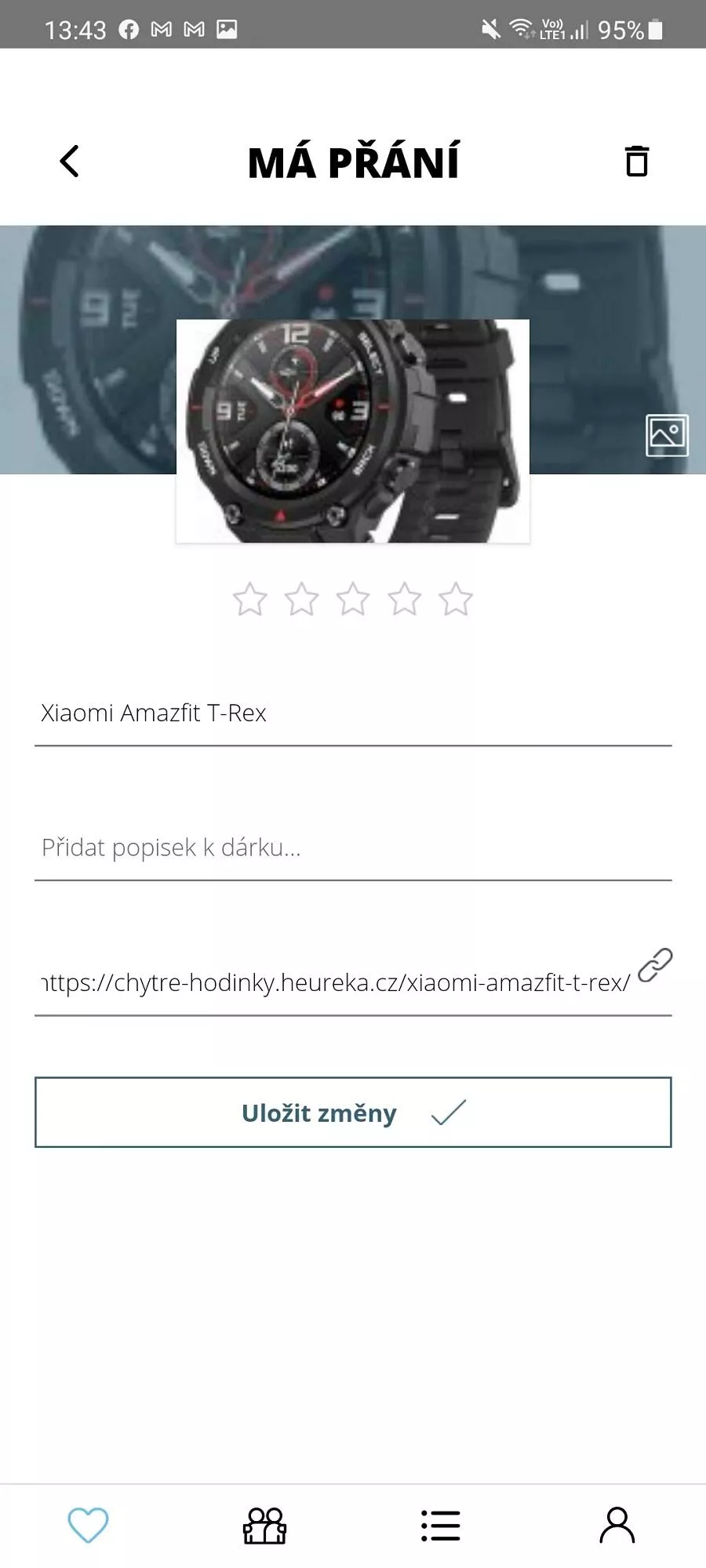Image resolution: width=706 pixels, height=1568 pixels.
Task: Open the profile tab
Action: (617, 1526)
